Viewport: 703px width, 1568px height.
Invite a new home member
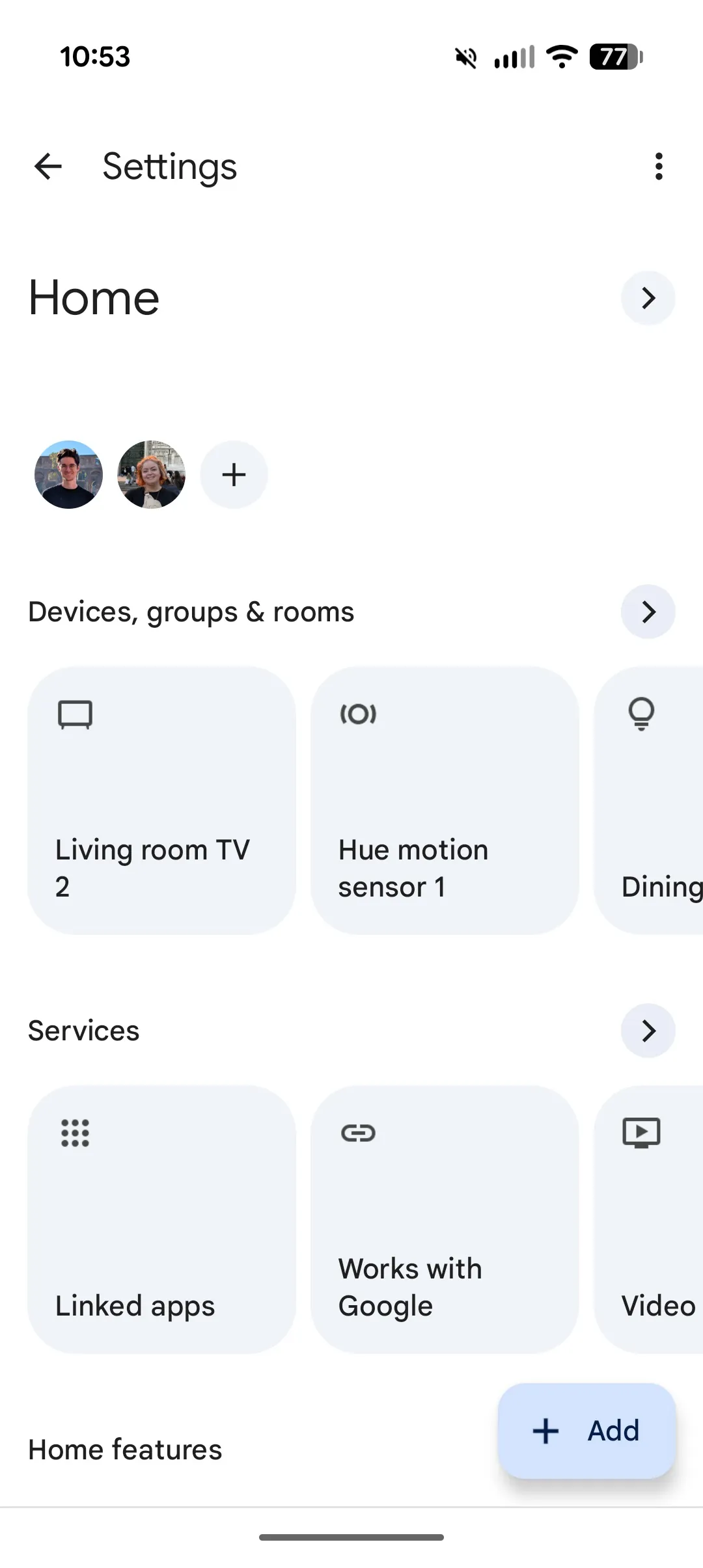pos(234,474)
